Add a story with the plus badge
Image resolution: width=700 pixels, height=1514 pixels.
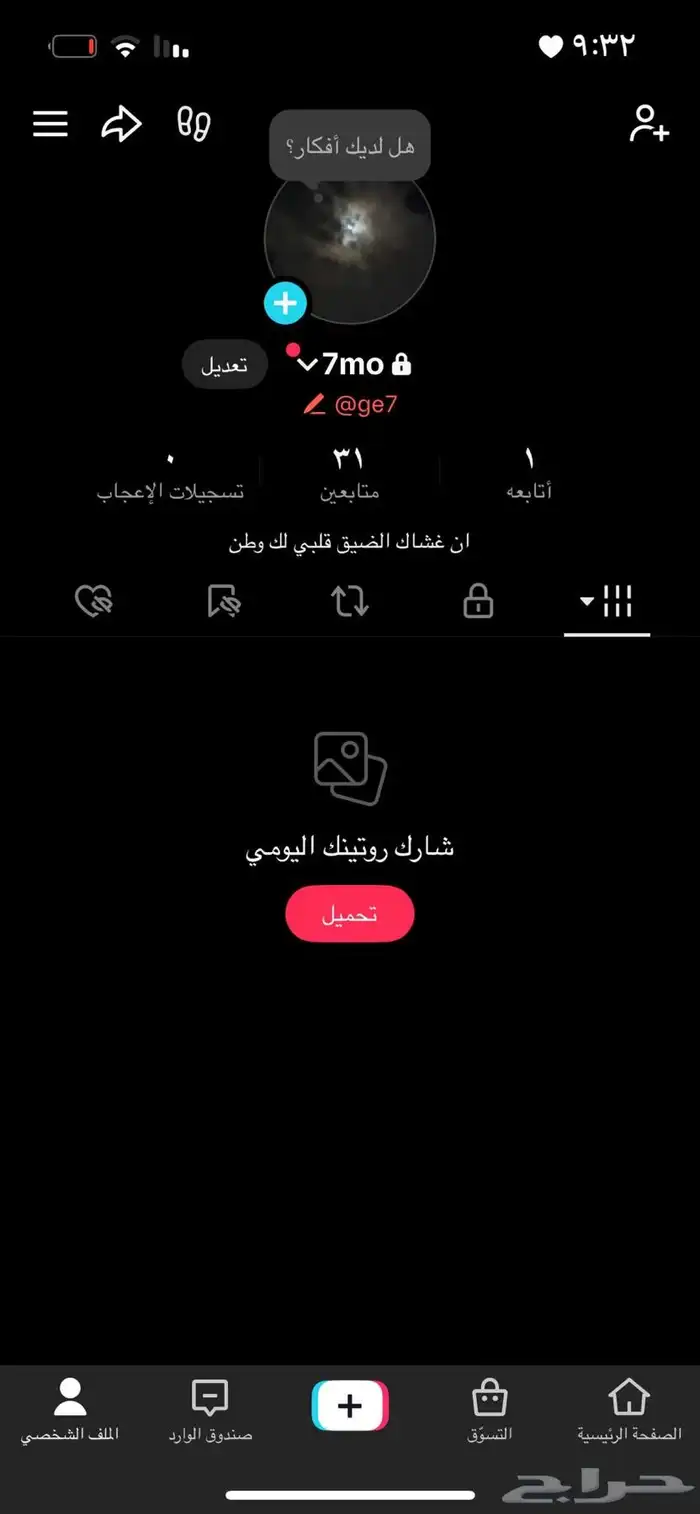click(285, 303)
